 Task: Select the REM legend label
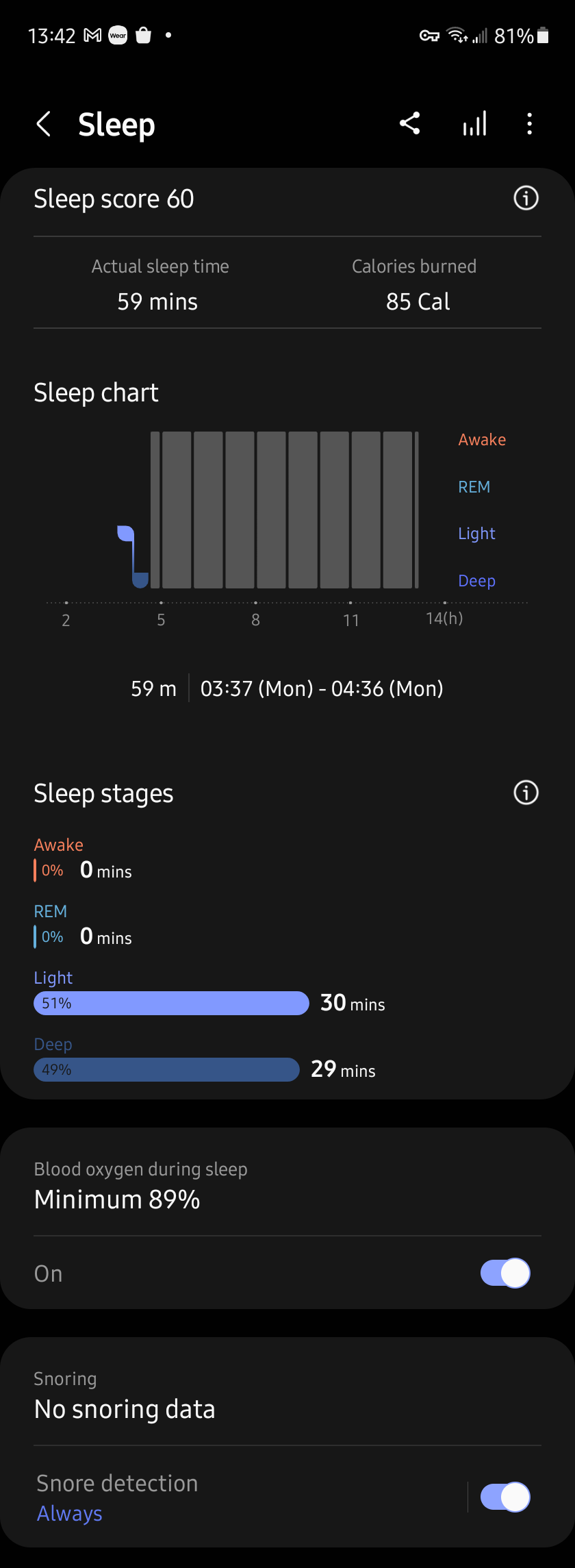[x=474, y=486]
